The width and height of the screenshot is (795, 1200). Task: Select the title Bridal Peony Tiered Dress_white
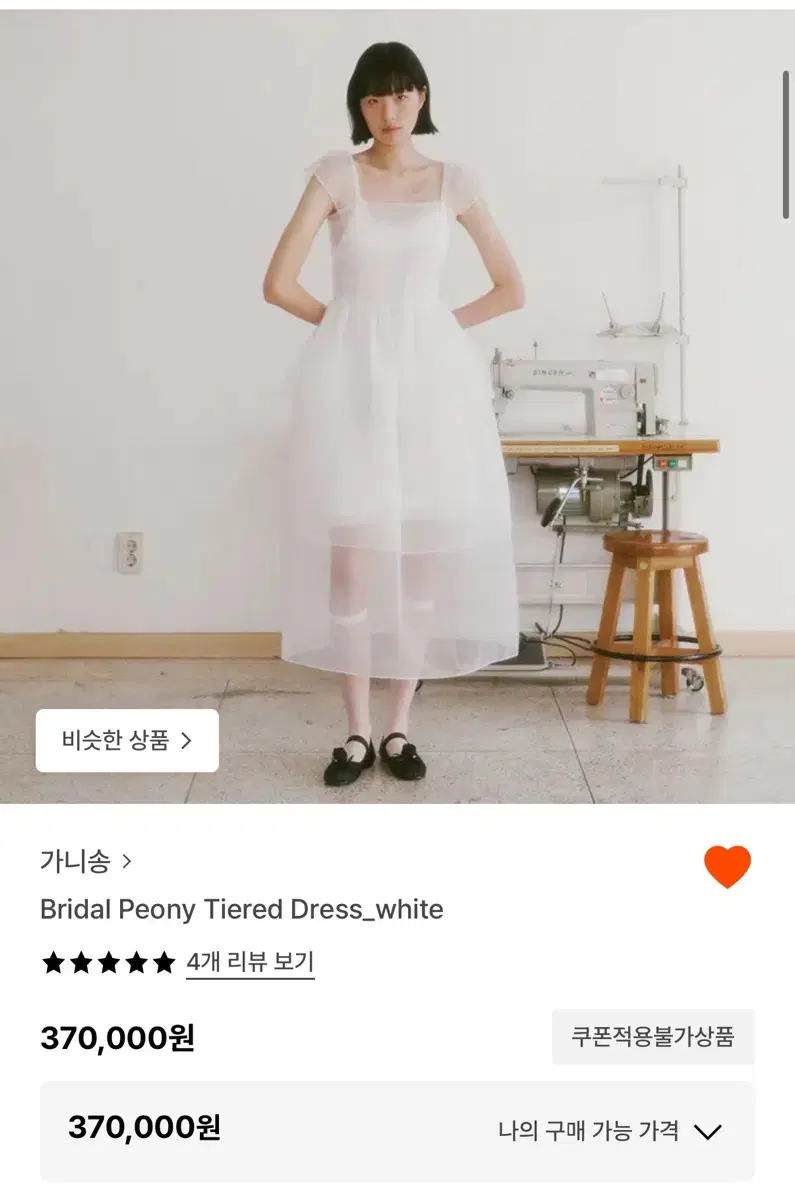[239, 910]
